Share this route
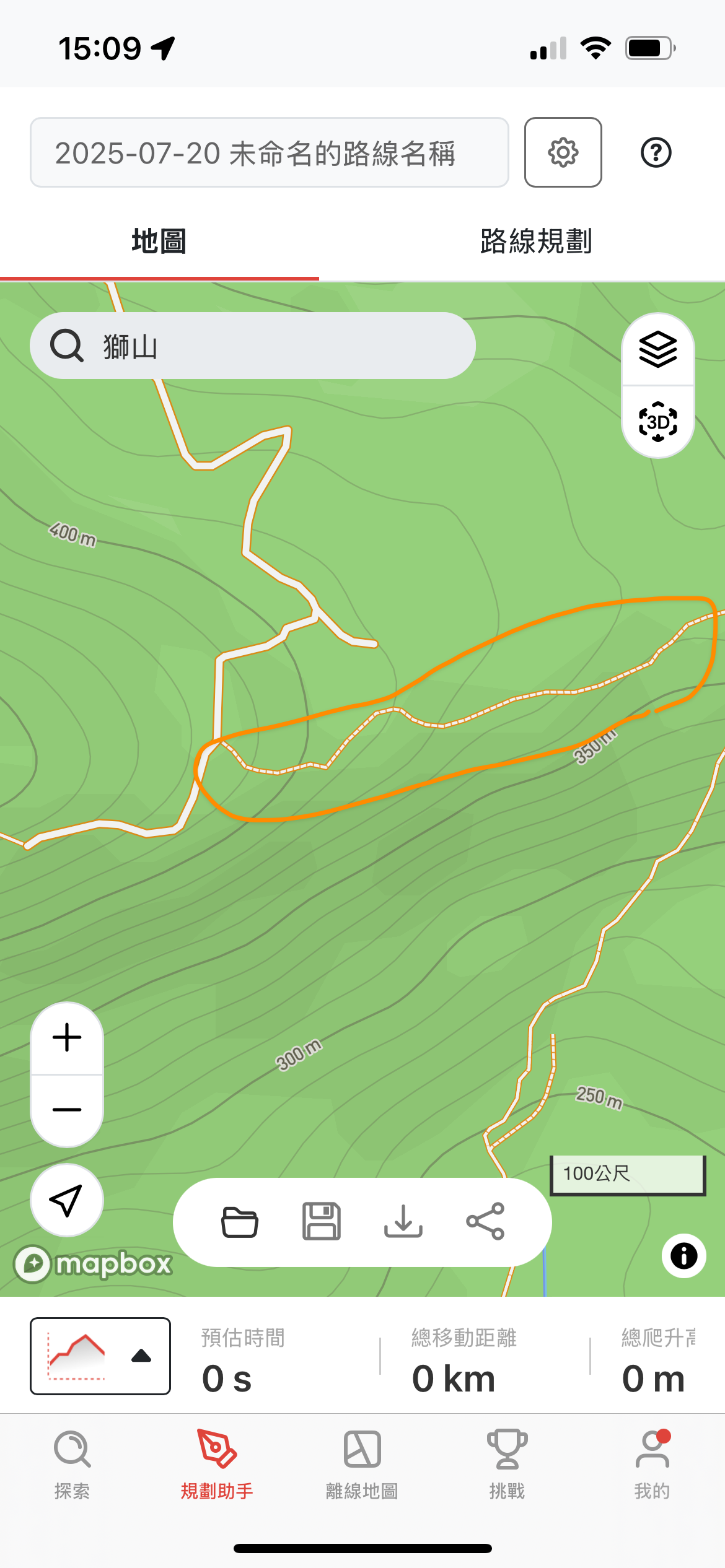The height and width of the screenshot is (1568, 725). click(x=485, y=1222)
